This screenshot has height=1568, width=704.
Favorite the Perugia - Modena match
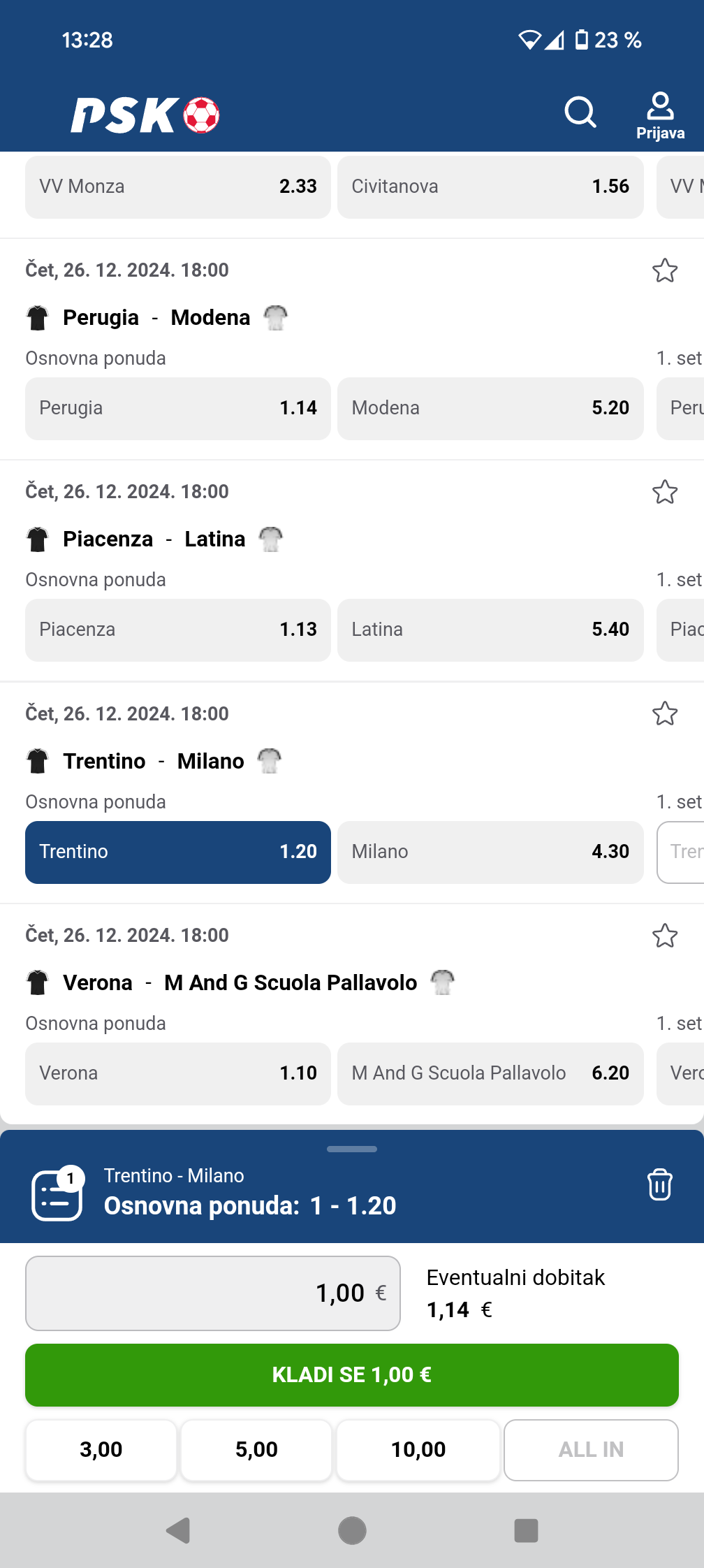[664, 270]
